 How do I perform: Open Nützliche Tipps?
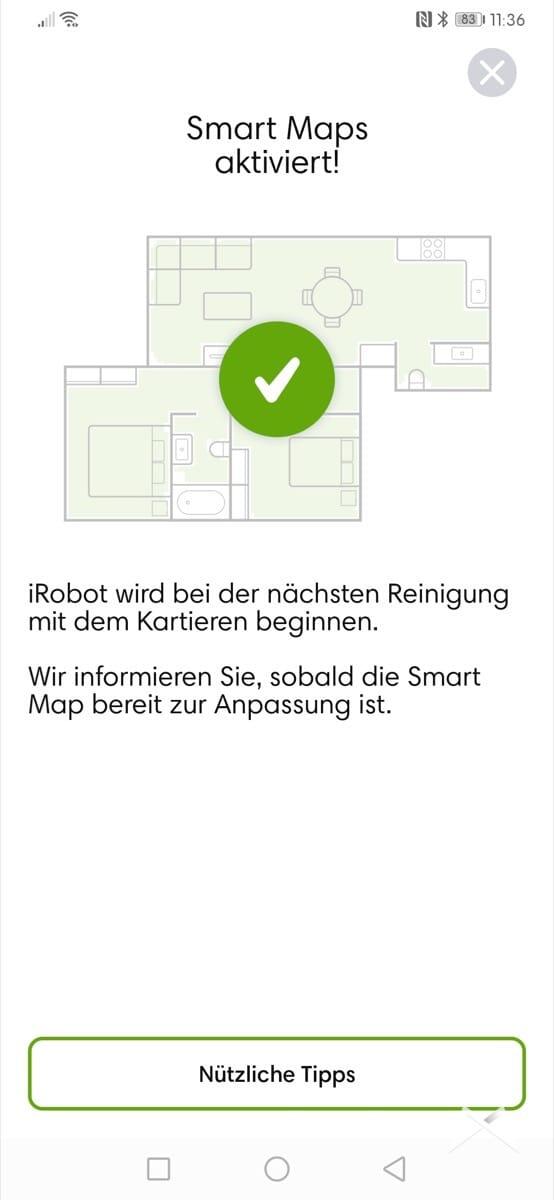point(277,1075)
